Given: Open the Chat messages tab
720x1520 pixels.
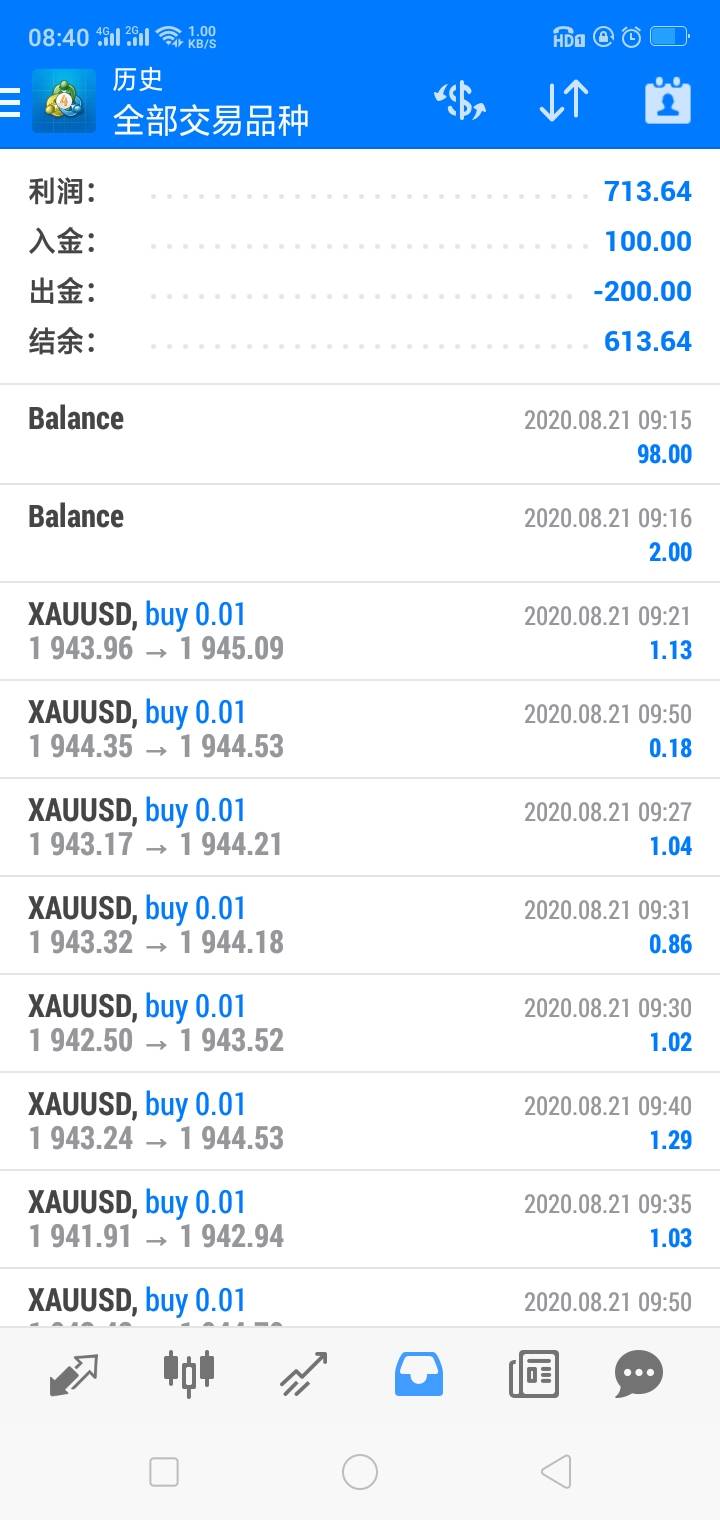Looking at the screenshot, I should pos(639,1374).
